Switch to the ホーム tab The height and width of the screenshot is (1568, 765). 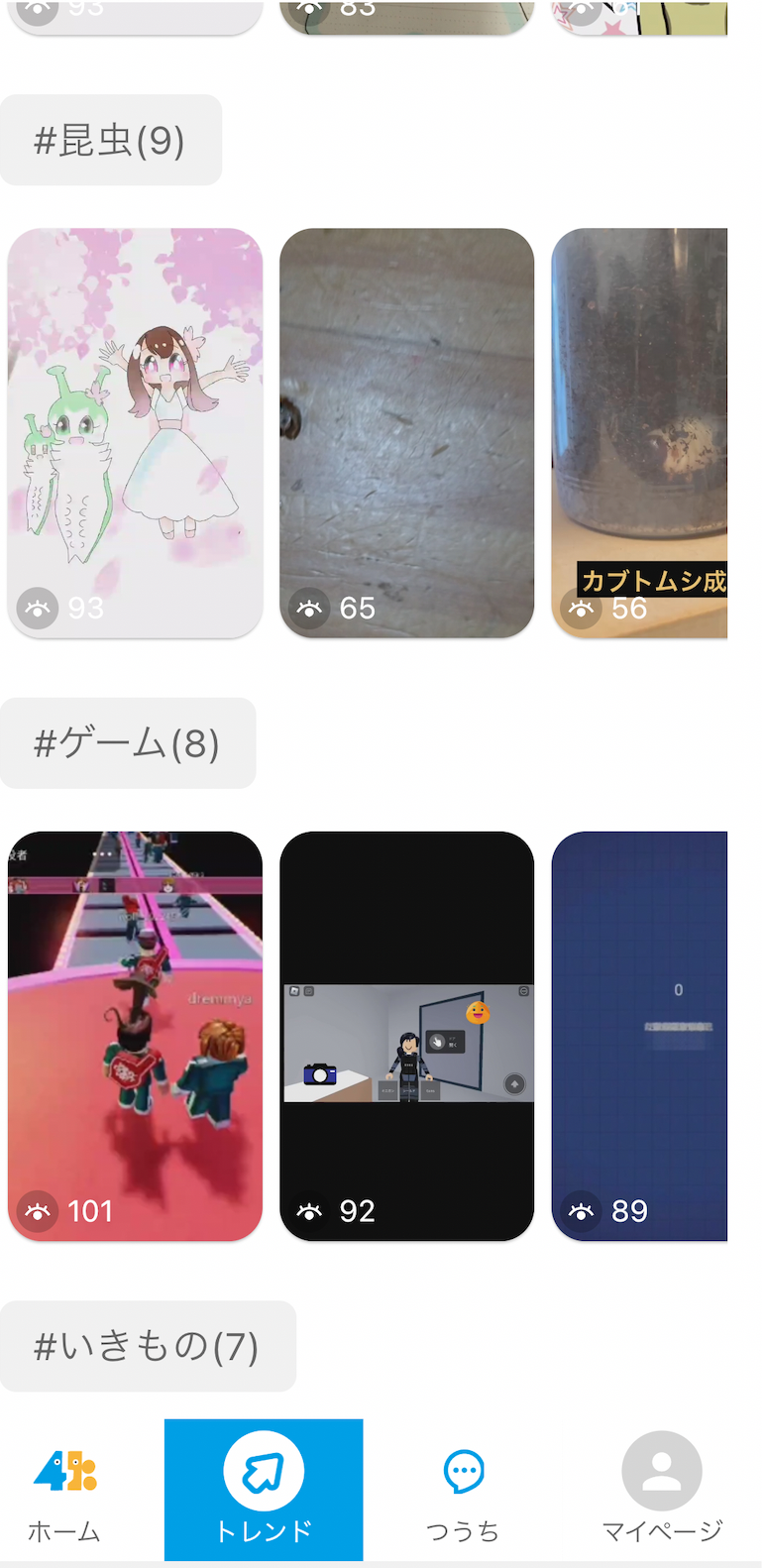tap(64, 1489)
